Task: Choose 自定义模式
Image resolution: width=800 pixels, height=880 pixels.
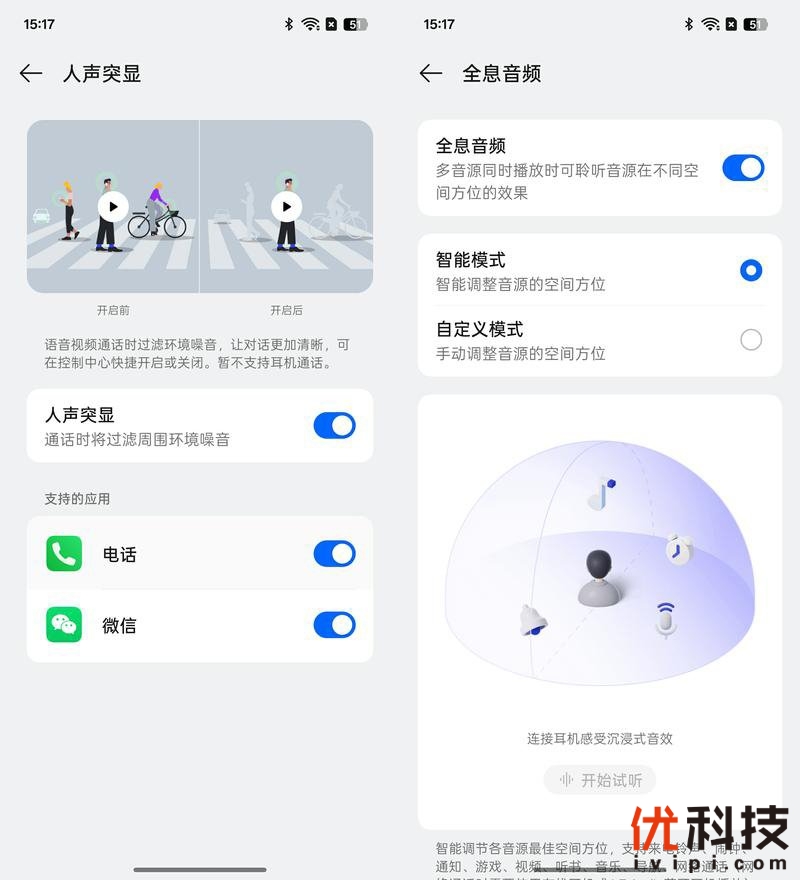Action: [x=751, y=340]
